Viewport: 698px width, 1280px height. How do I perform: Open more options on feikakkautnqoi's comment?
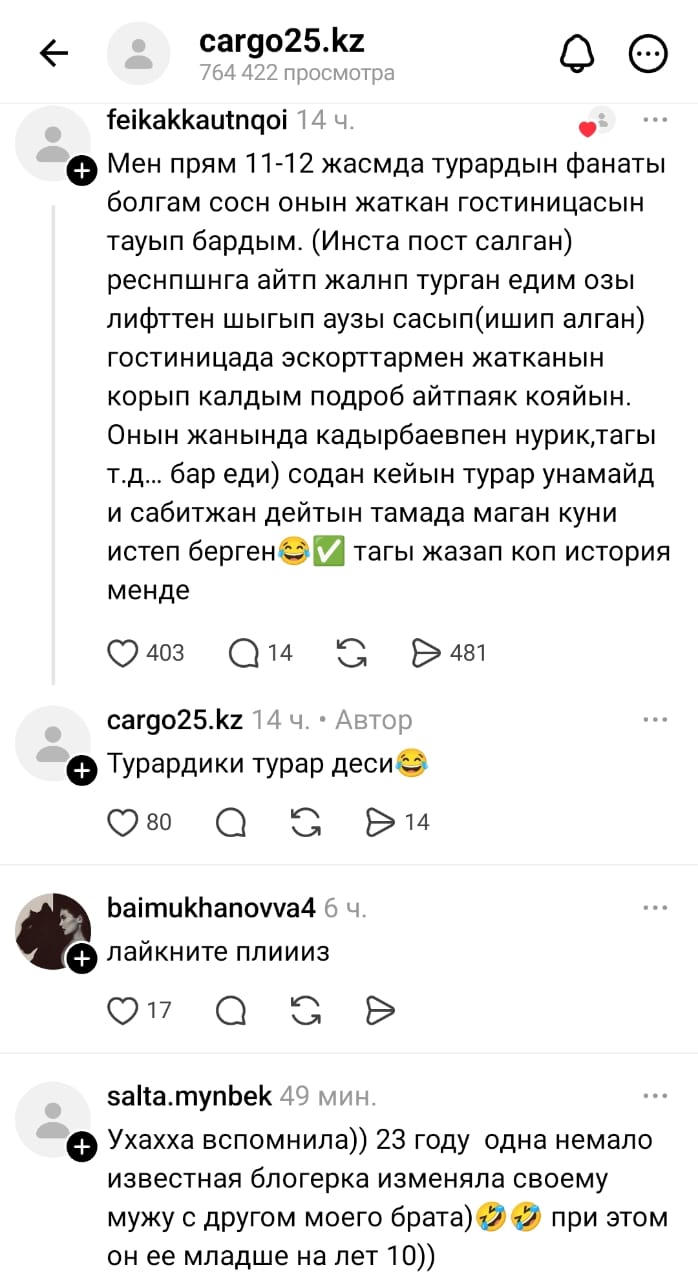(x=655, y=120)
